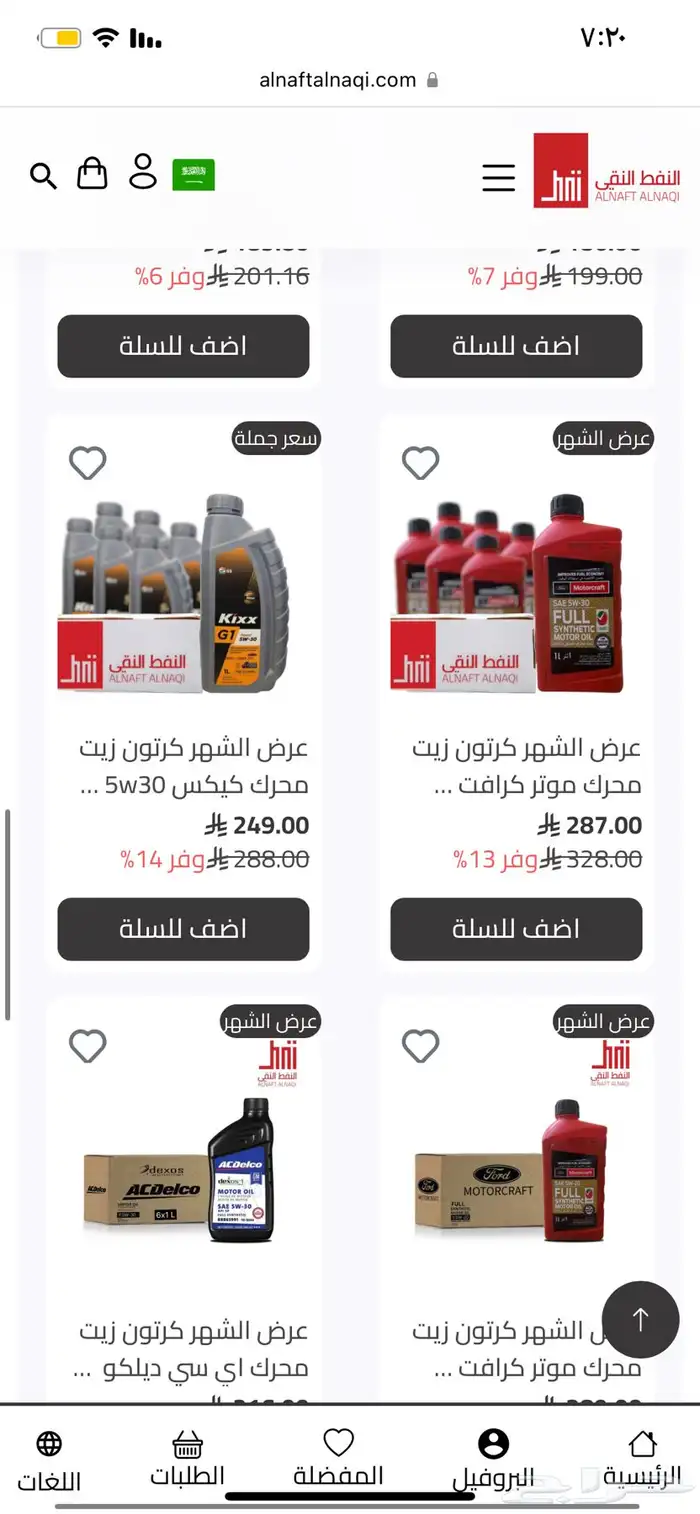Tap the Saudi flag country selector
This screenshot has width=700, height=1514.
[x=193, y=175]
